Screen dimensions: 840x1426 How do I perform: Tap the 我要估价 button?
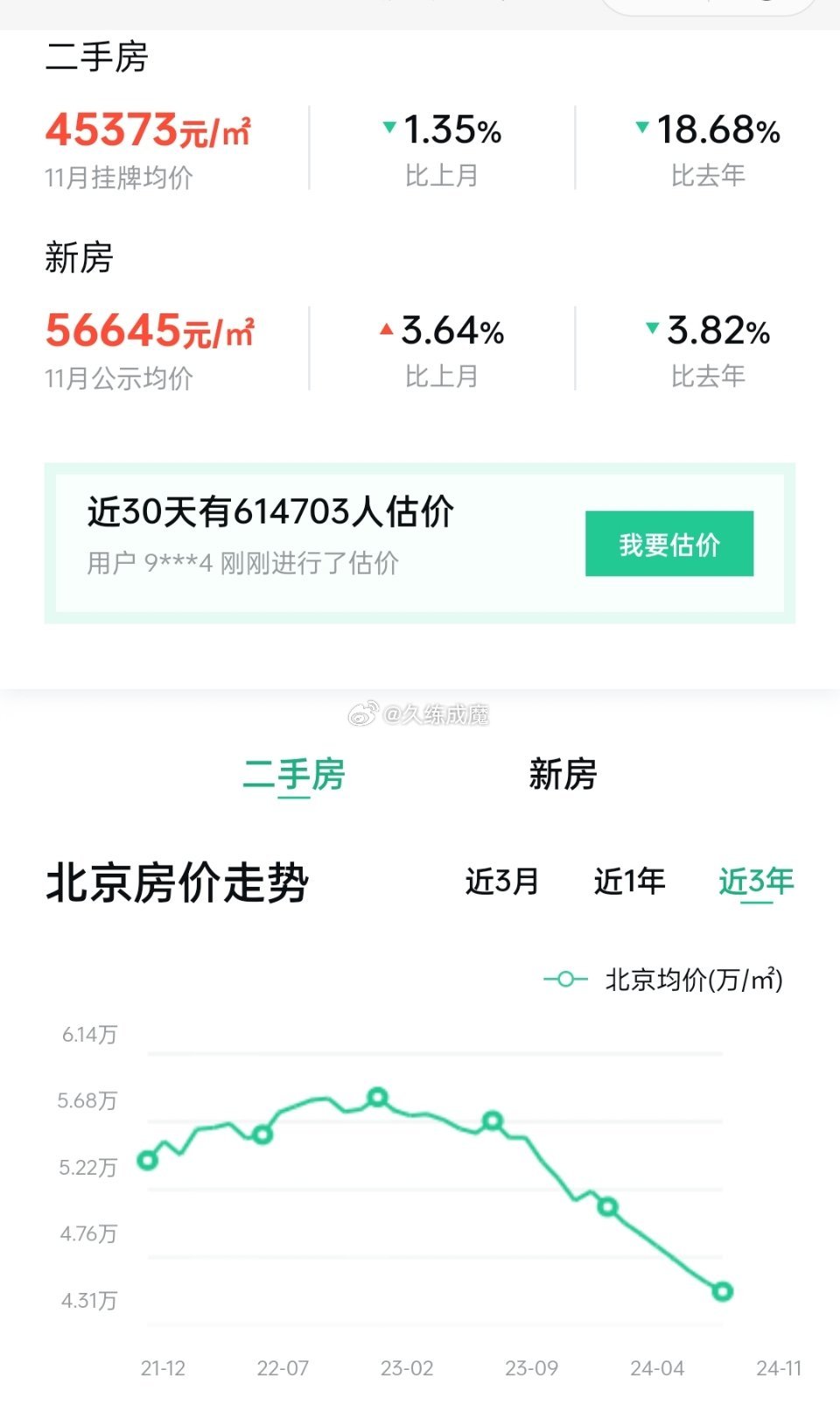(x=669, y=544)
